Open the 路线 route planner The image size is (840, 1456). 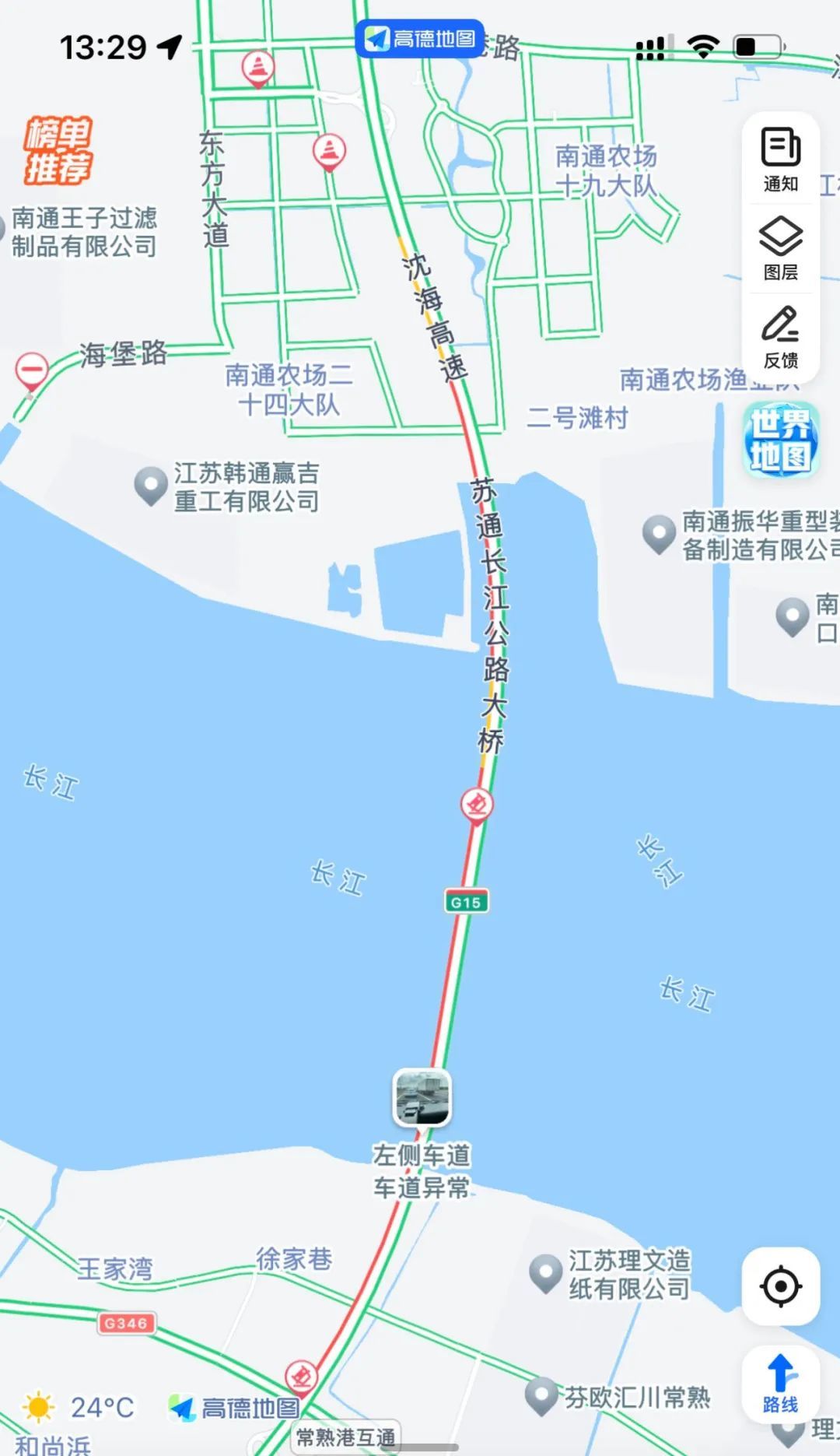(780, 1384)
